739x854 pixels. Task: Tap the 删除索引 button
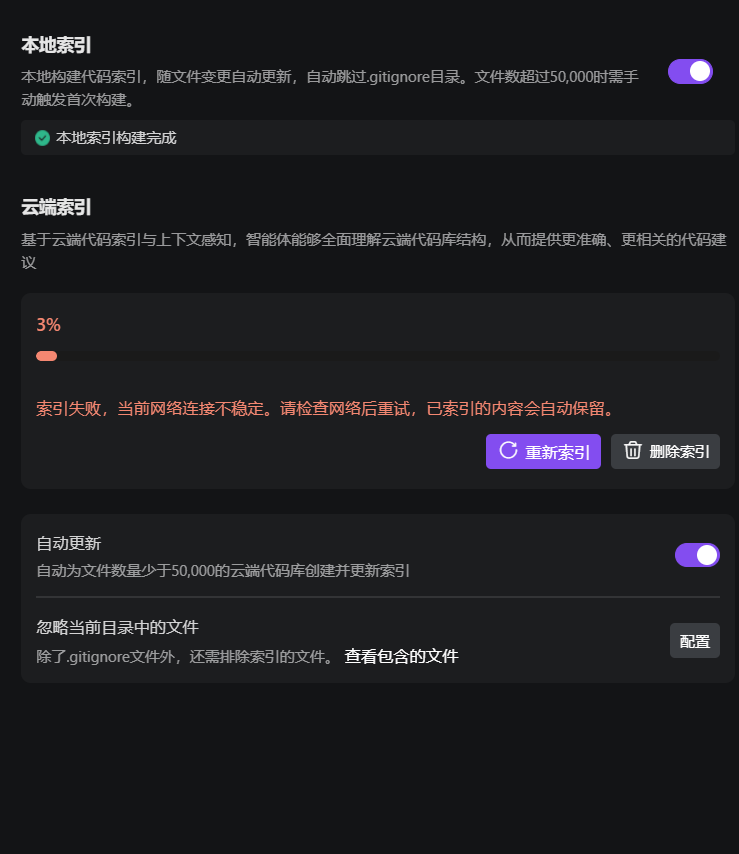(665, 452)
